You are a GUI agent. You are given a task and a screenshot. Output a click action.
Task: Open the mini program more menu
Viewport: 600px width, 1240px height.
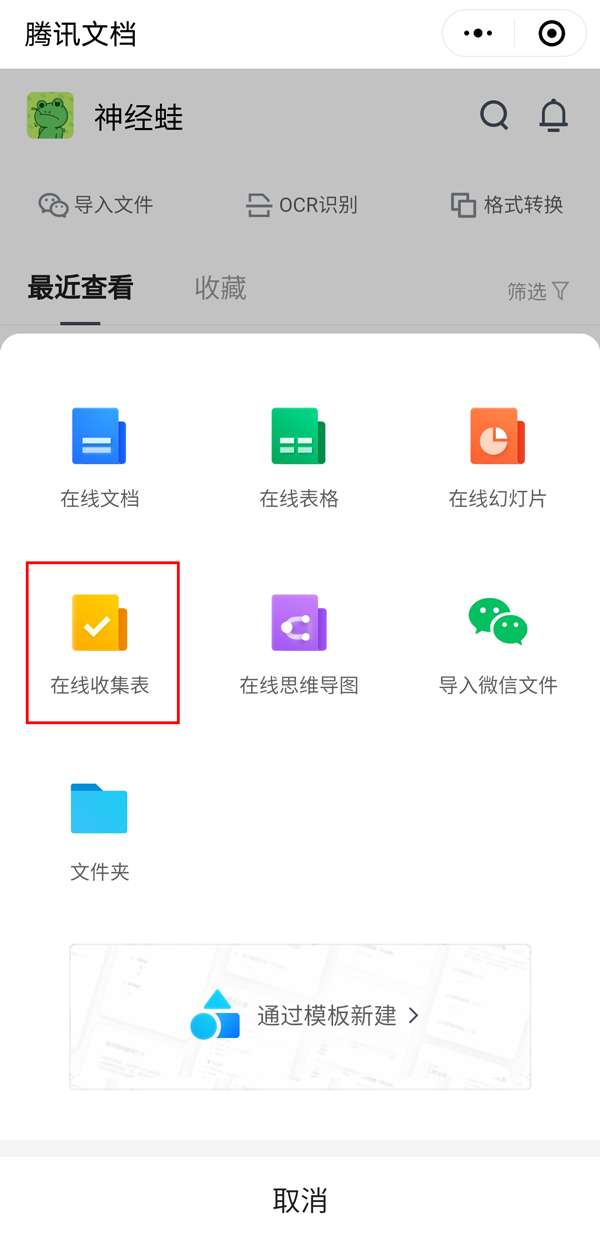click(x=479, y=34)
